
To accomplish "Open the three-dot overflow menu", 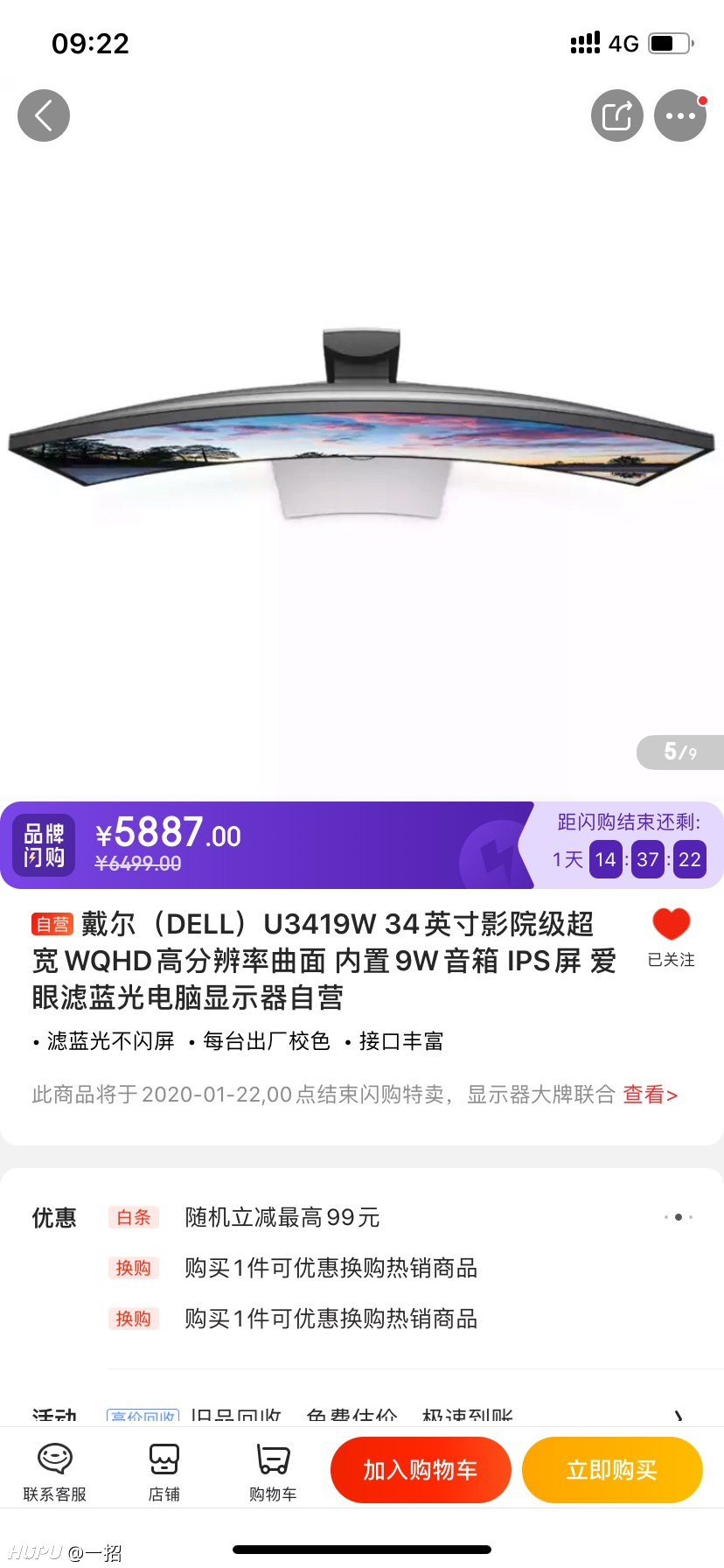I will [x=680, y=115].
